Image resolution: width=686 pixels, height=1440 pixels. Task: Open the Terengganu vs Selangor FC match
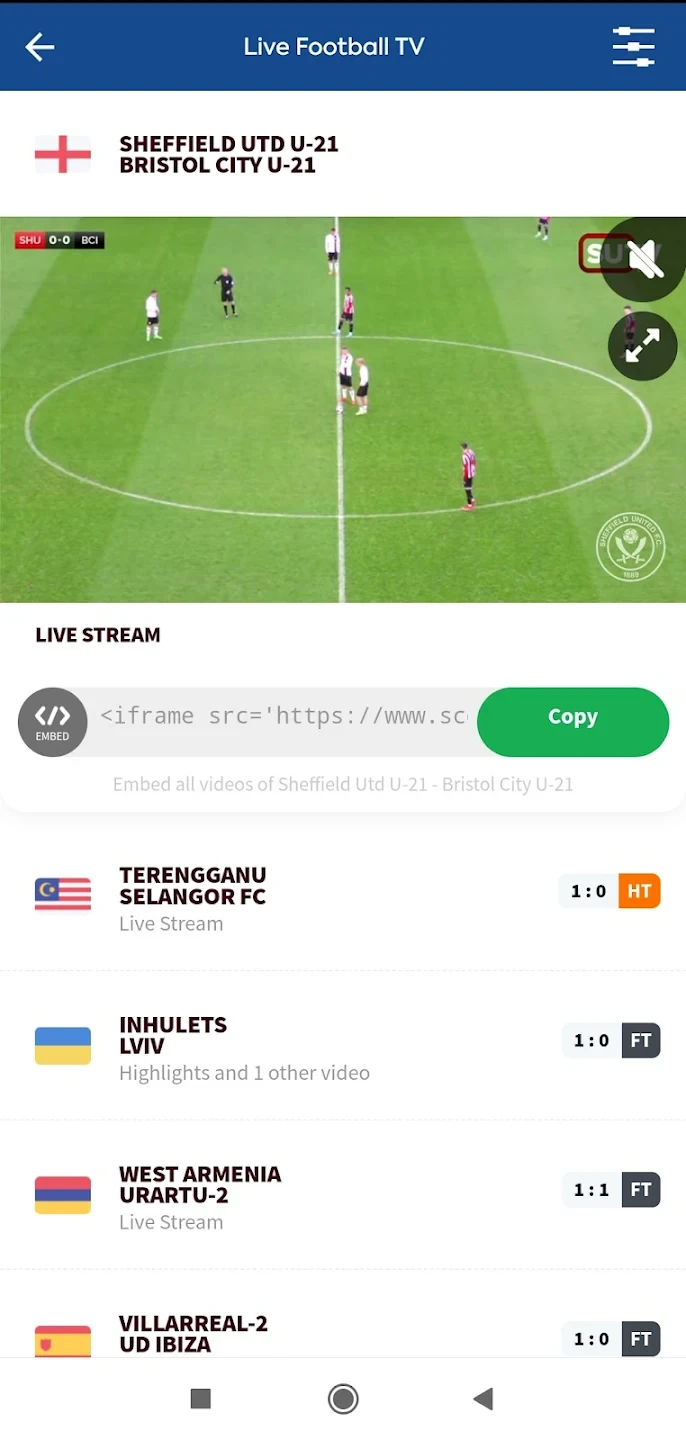click(x=343, y=896)
